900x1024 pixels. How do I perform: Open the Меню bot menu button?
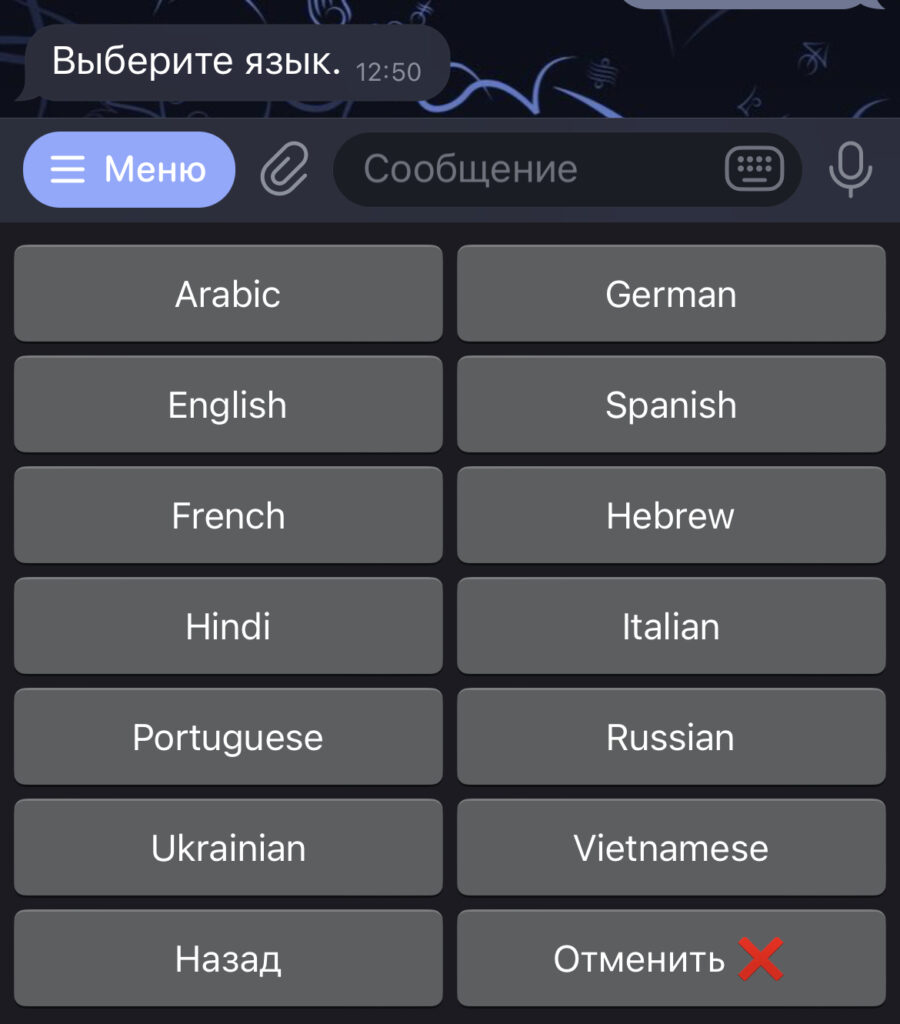pyautogui.click(x=129, y=170)
